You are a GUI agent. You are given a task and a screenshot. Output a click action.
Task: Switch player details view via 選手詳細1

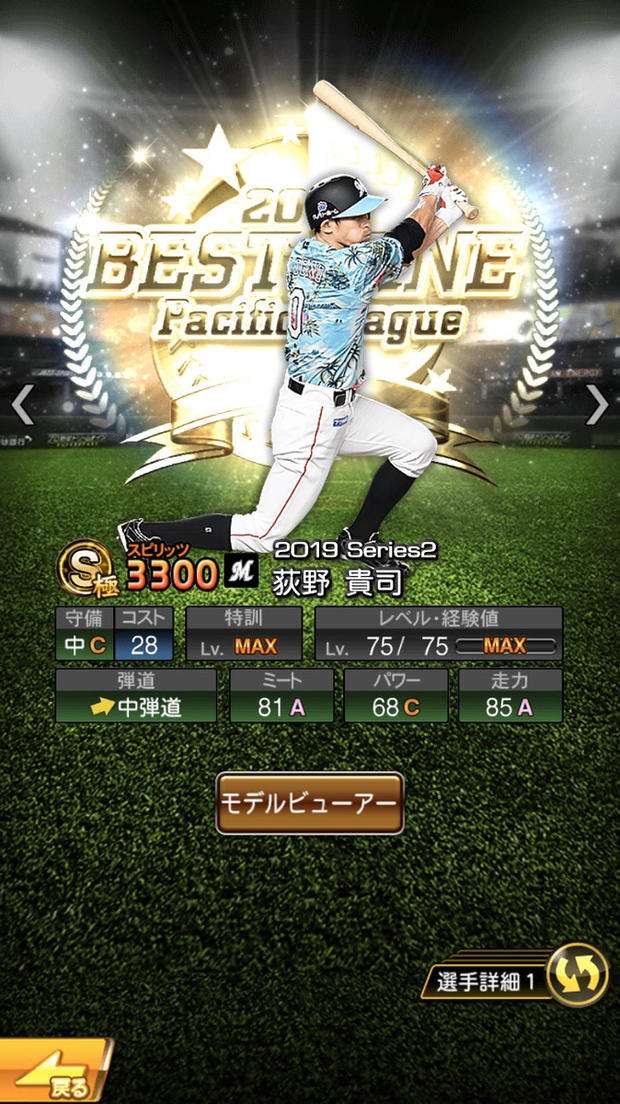click(578, 974)
